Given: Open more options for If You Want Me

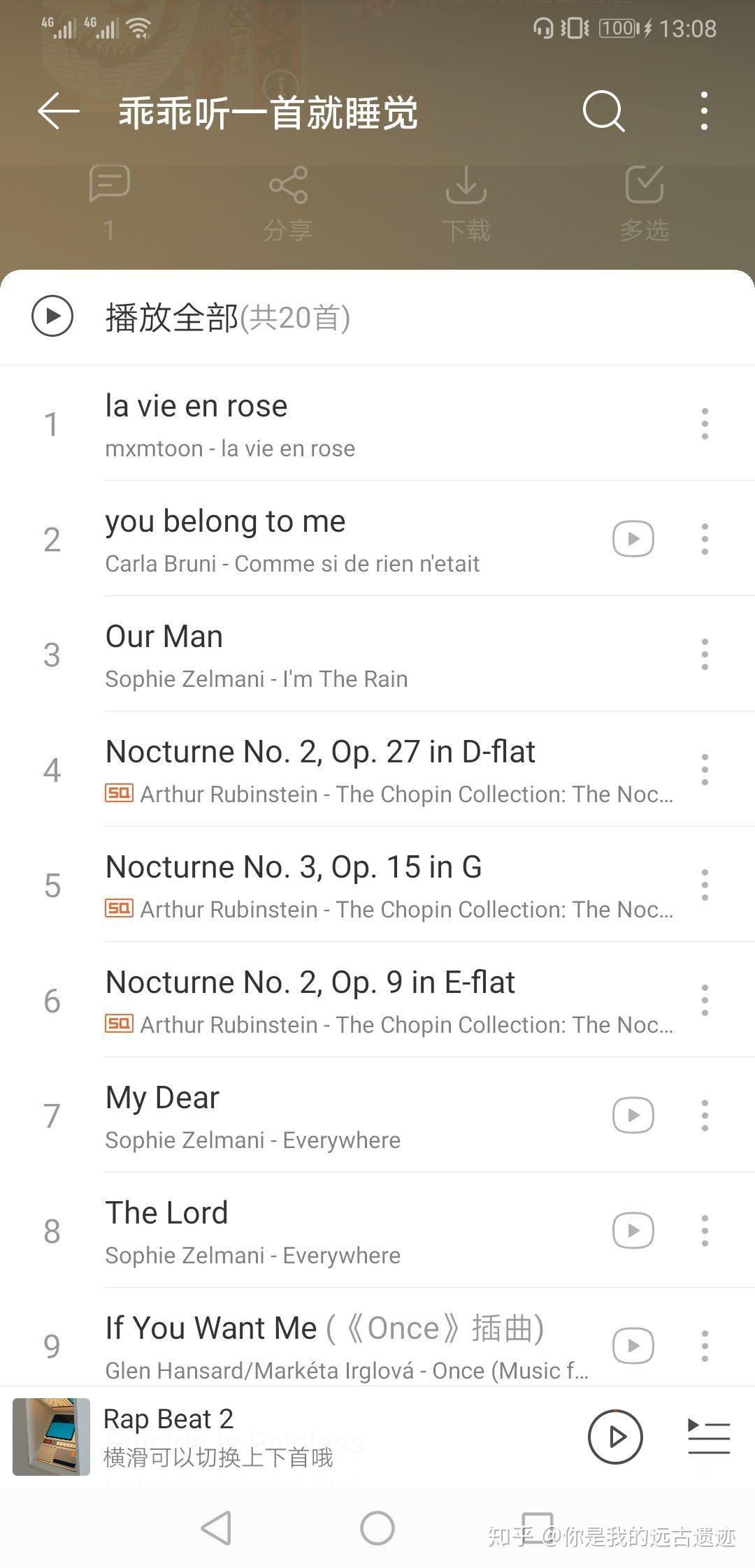Looking at the screenshot, I should coord(705,1346).
